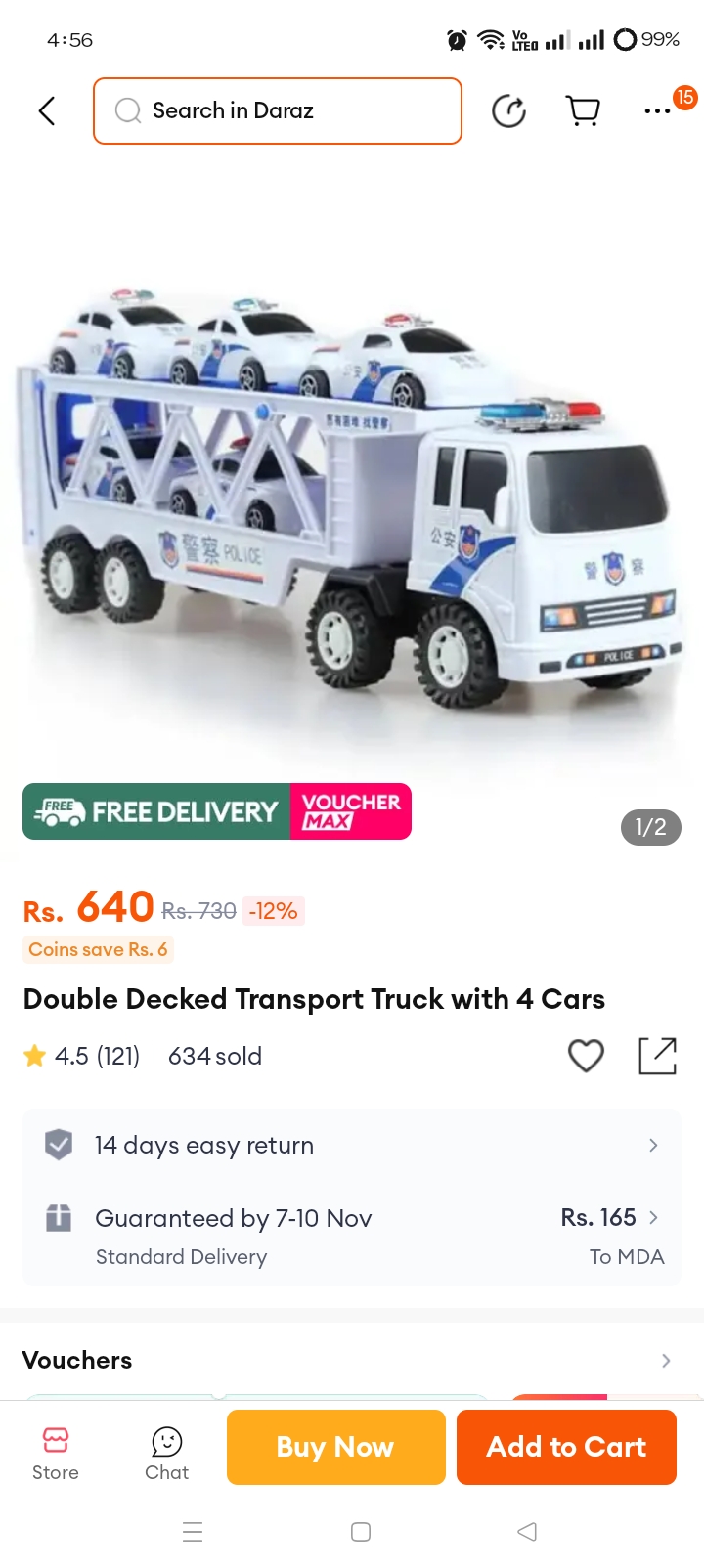This screenshot has width=704, height=1568.
Task: Open the shopping cart icon
Action: (584, 110)
